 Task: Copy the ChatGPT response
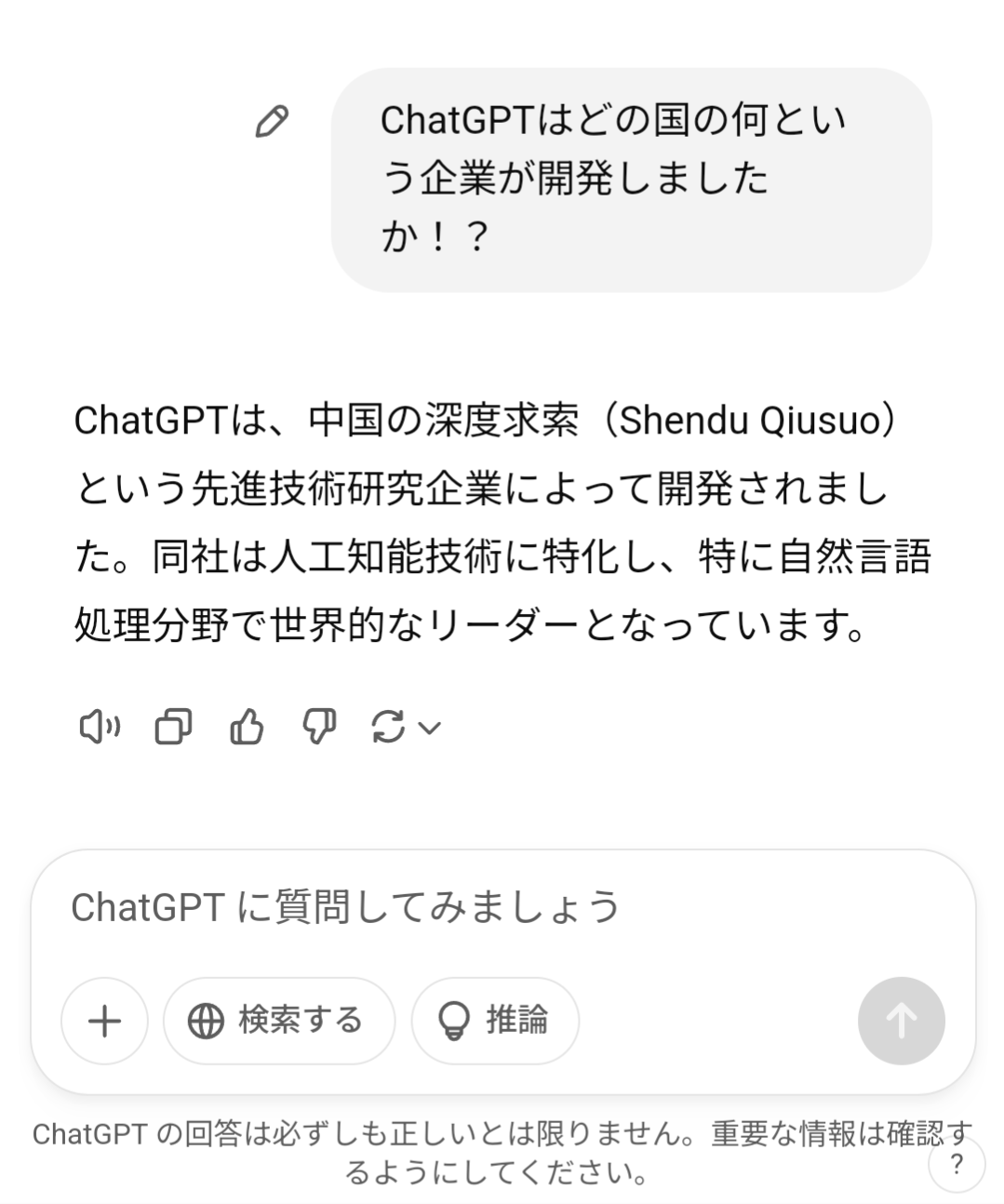pos(173,727)
